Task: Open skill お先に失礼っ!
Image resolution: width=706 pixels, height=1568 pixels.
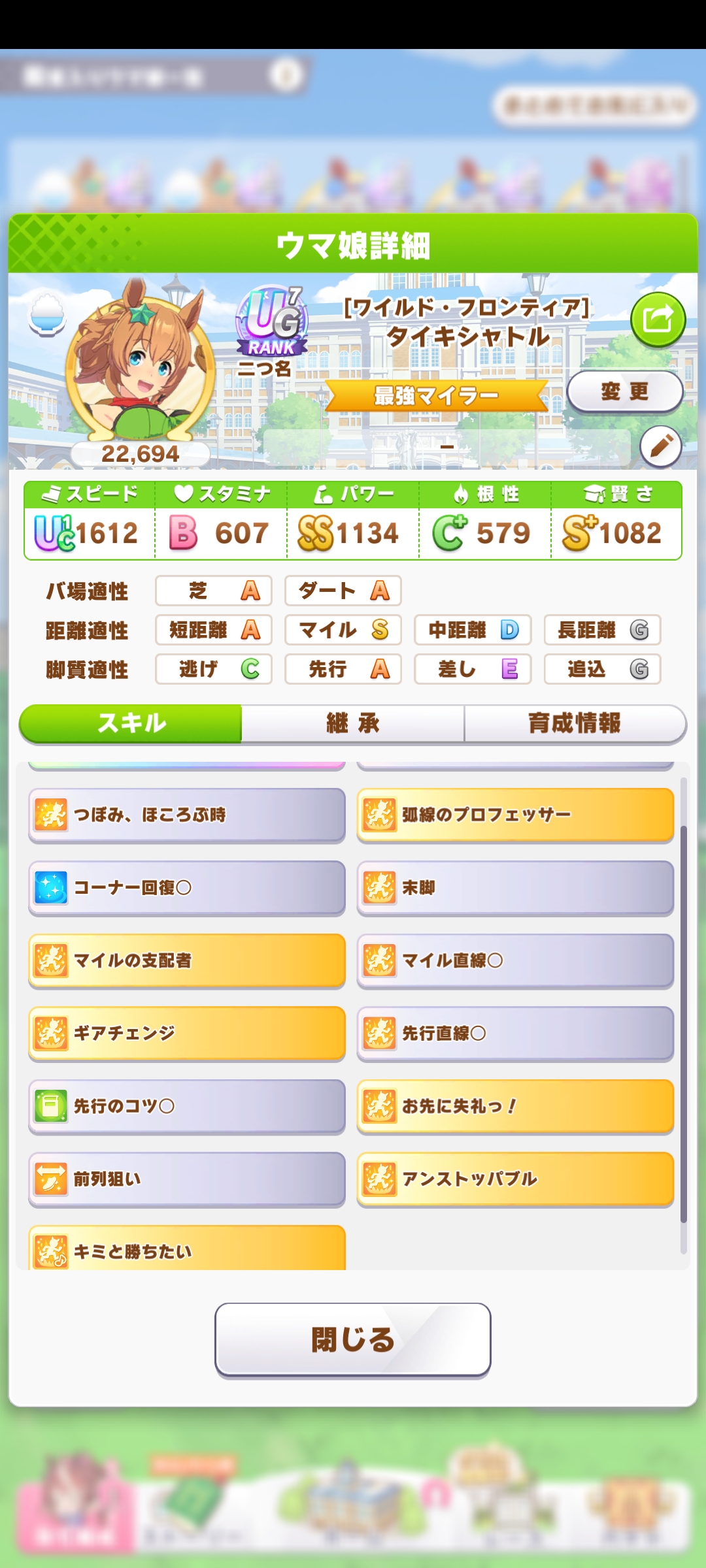Action: pyautogui.click(x=515, y=1105)
